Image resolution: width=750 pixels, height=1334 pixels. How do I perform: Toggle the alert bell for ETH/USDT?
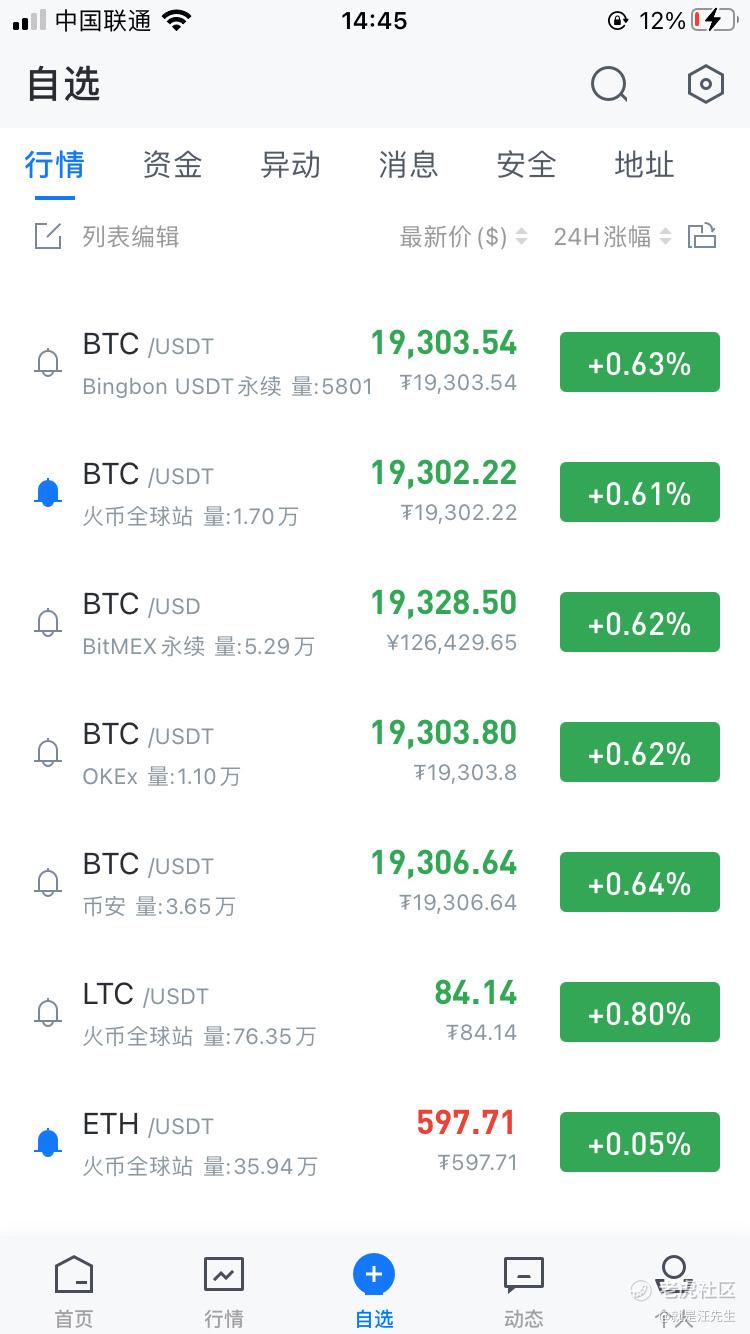point(48,1142)
